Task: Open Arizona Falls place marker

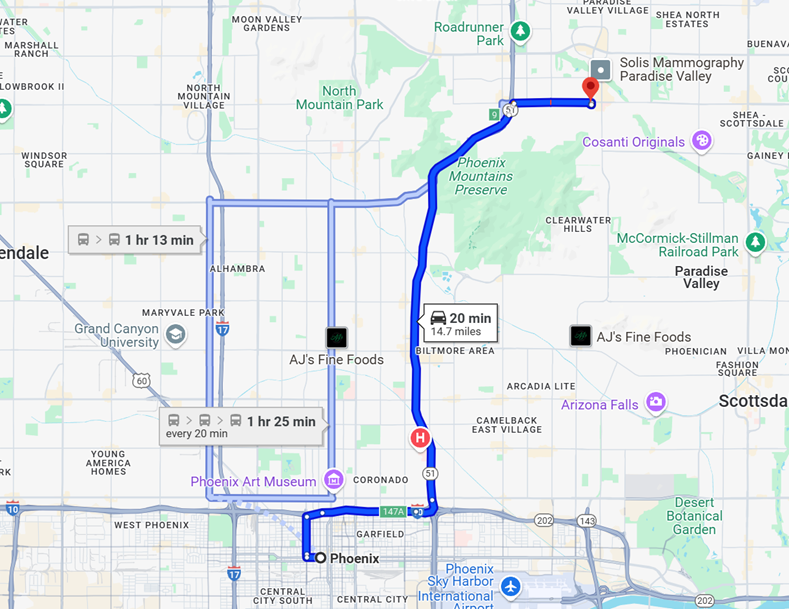Action: 656,402
